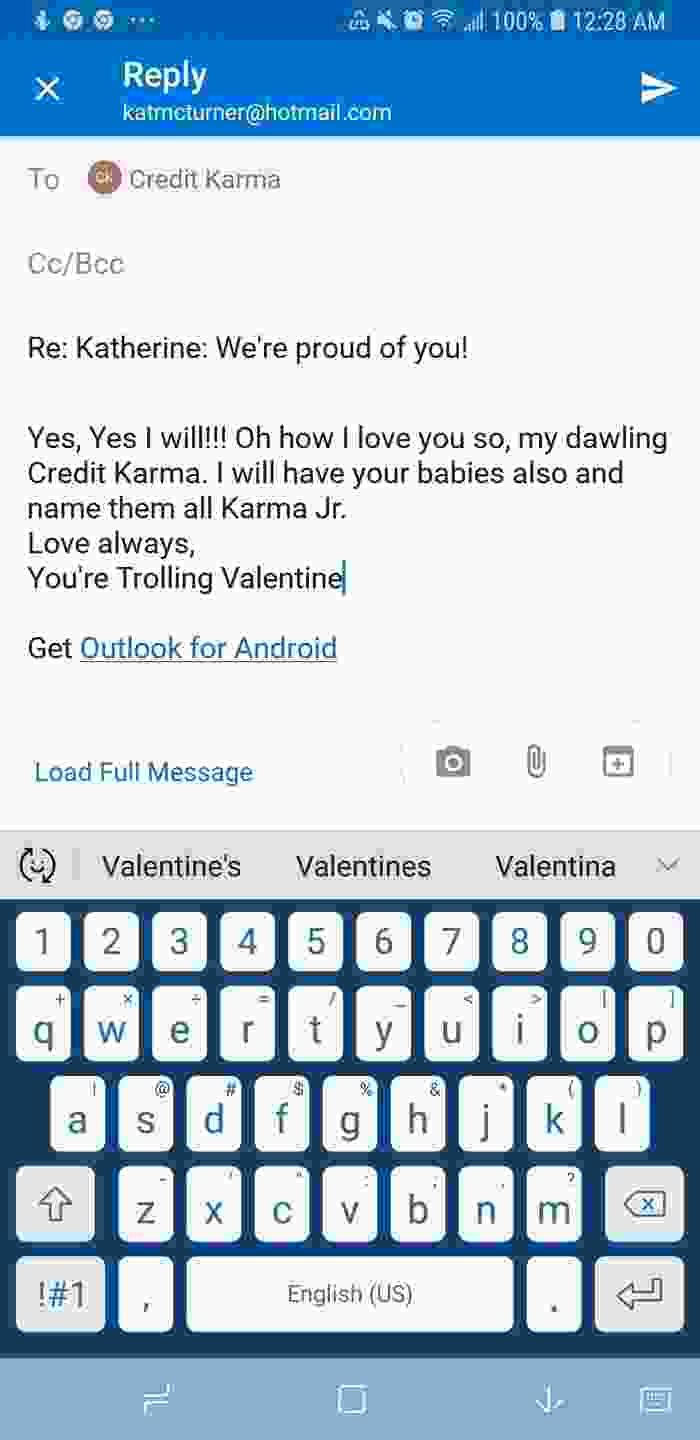Load Full Message
Image resolution: width=700 pixels, height=1440 pixels.
point(143,772)
